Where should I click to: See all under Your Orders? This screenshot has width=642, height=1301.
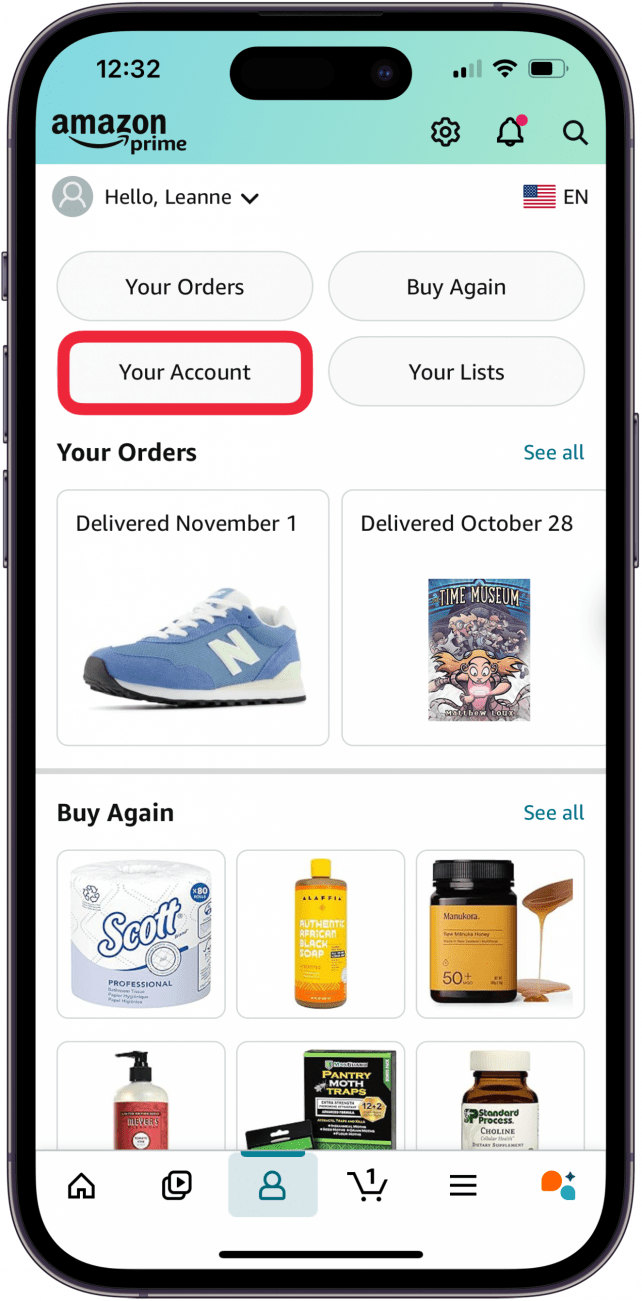[553, 452]
